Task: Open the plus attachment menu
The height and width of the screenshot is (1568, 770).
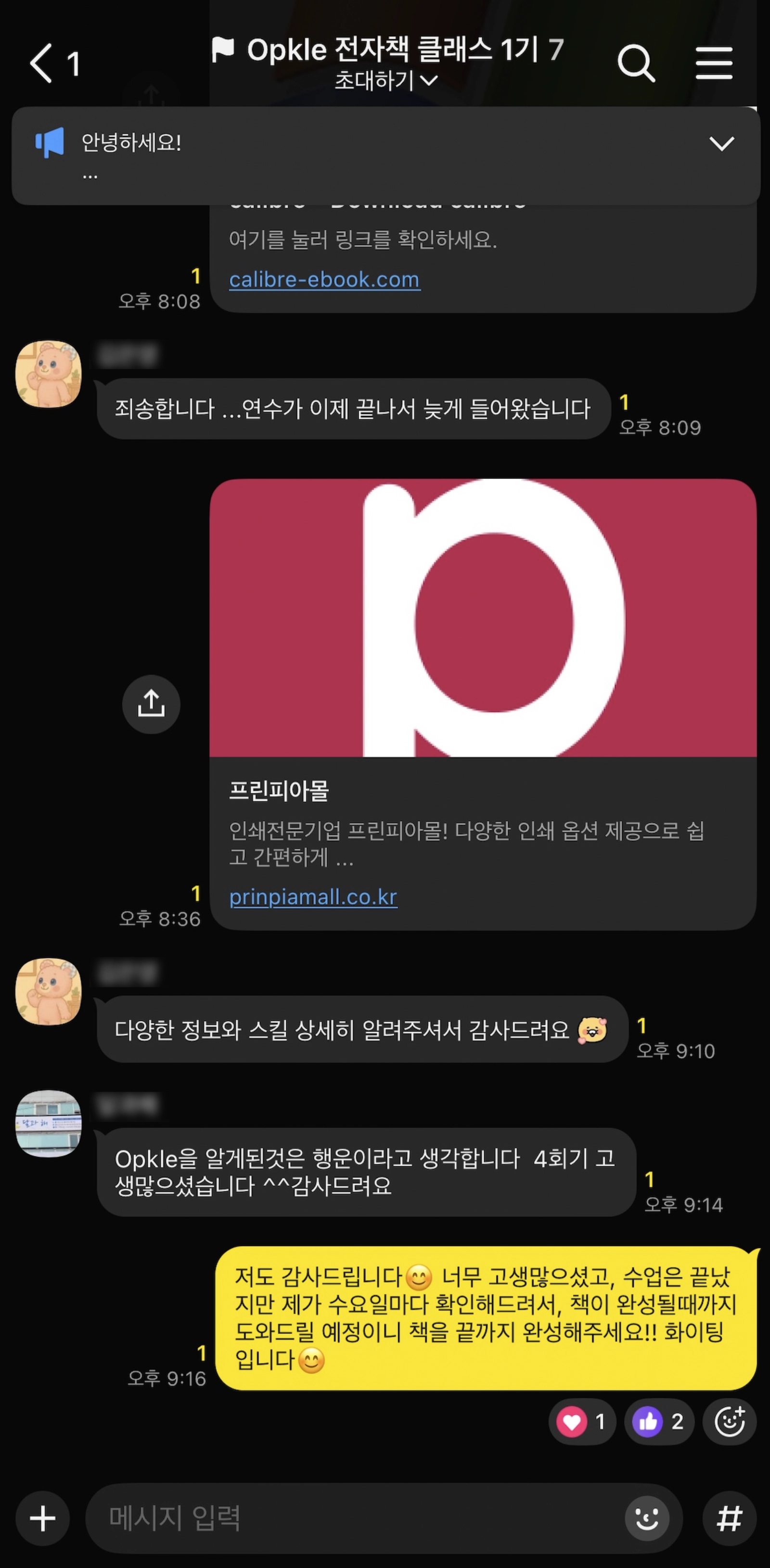Action: click(x=43, y=1518)
